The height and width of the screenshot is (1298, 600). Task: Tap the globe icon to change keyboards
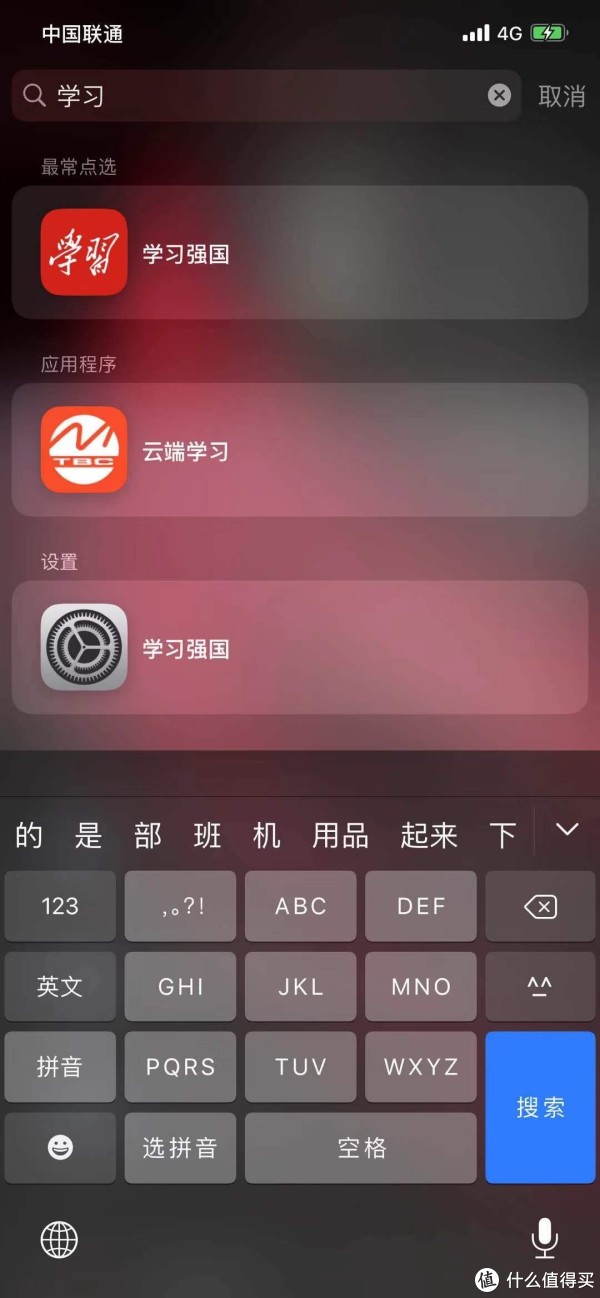tap(59, 1240)
